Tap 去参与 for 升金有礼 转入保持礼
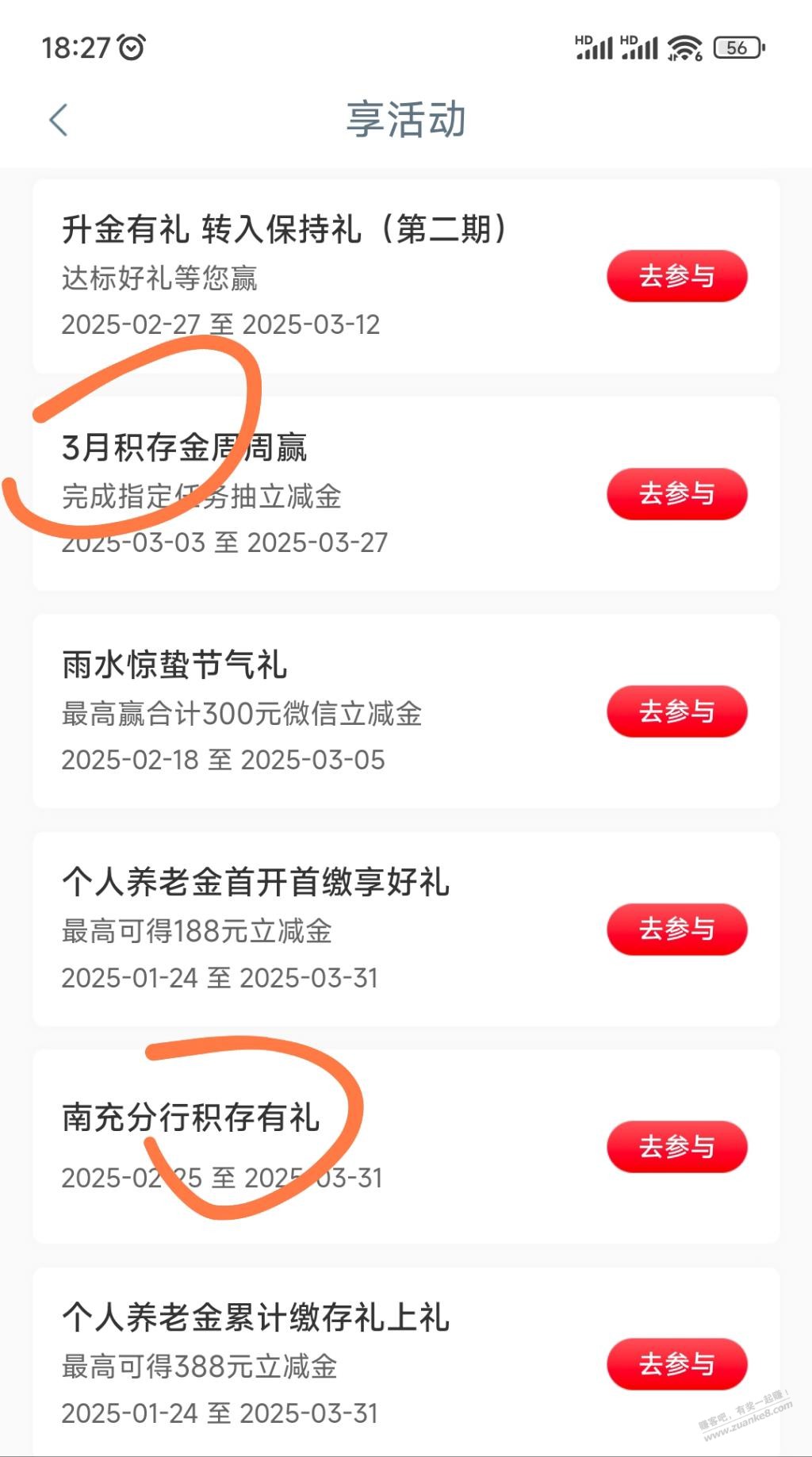This screenshot has height=1457, width=812. point(677,276)
